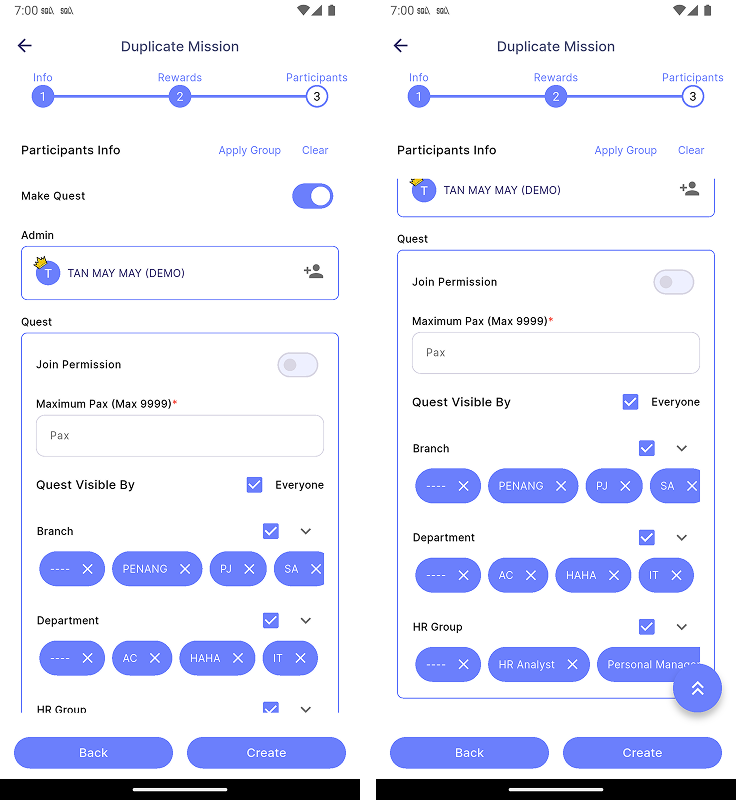
Task: Add an admin via the left screen's person-plus icon
Action: [x=313, y=272]
